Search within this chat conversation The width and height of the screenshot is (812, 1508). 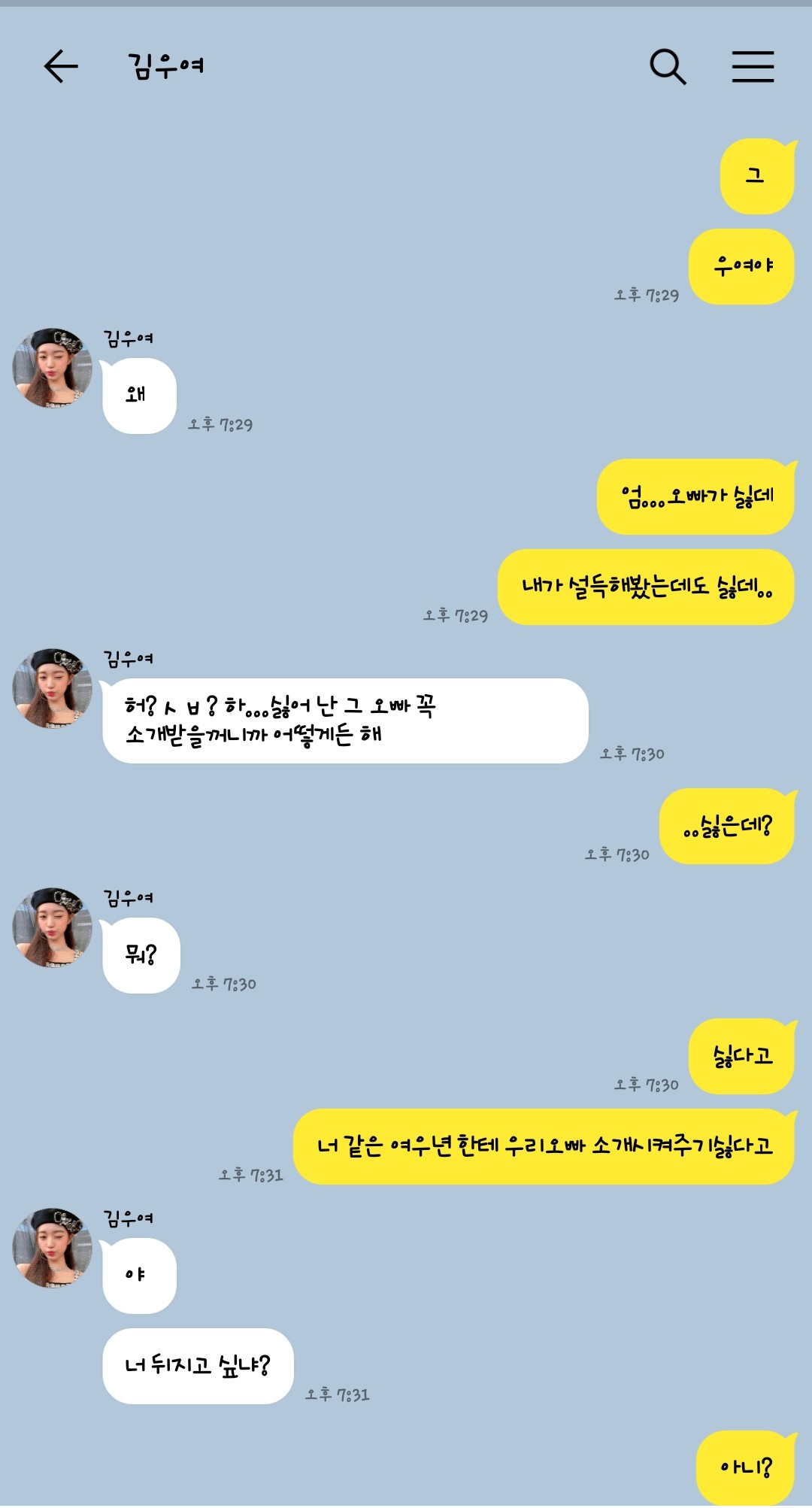(668, 67)
